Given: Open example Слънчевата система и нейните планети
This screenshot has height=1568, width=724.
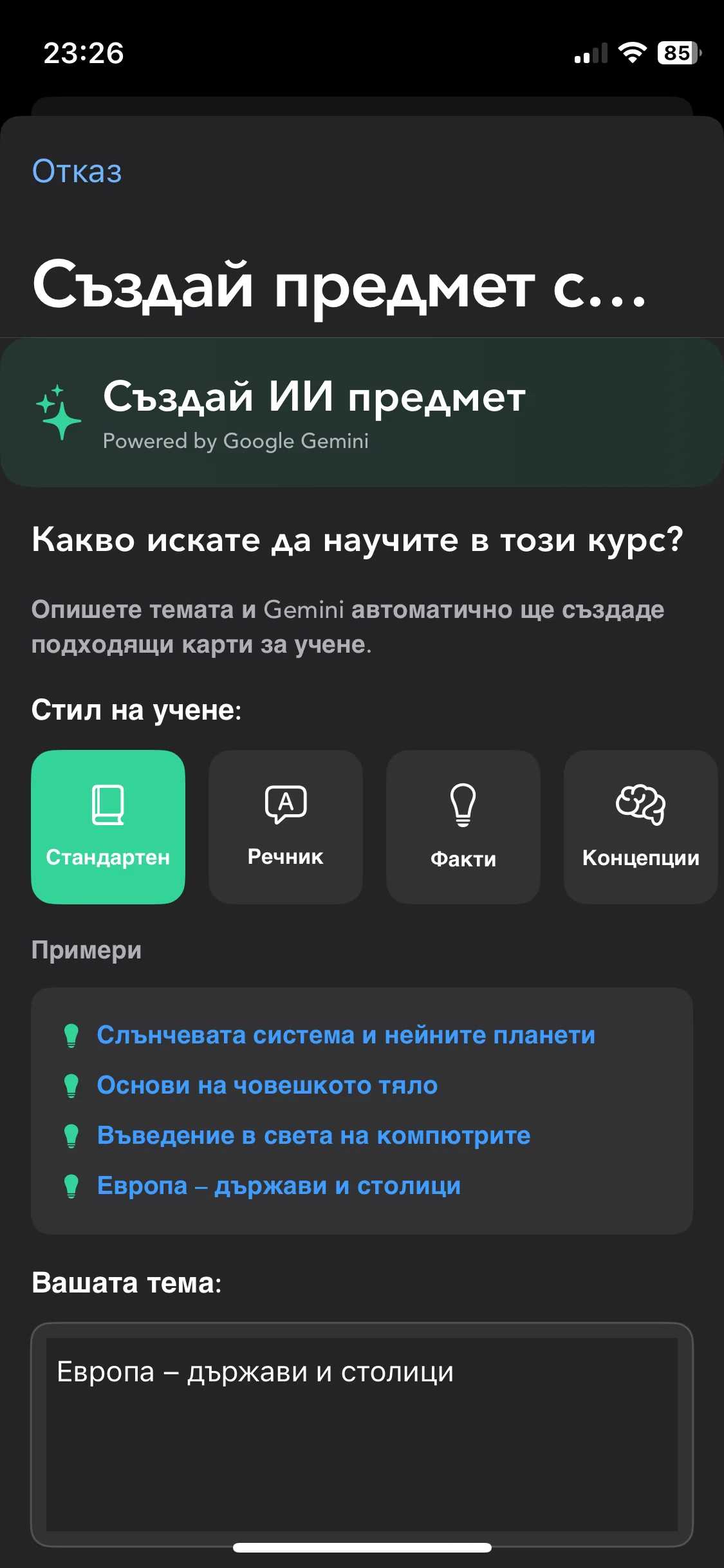Looking at the screenshot, I should [346, 1034].
